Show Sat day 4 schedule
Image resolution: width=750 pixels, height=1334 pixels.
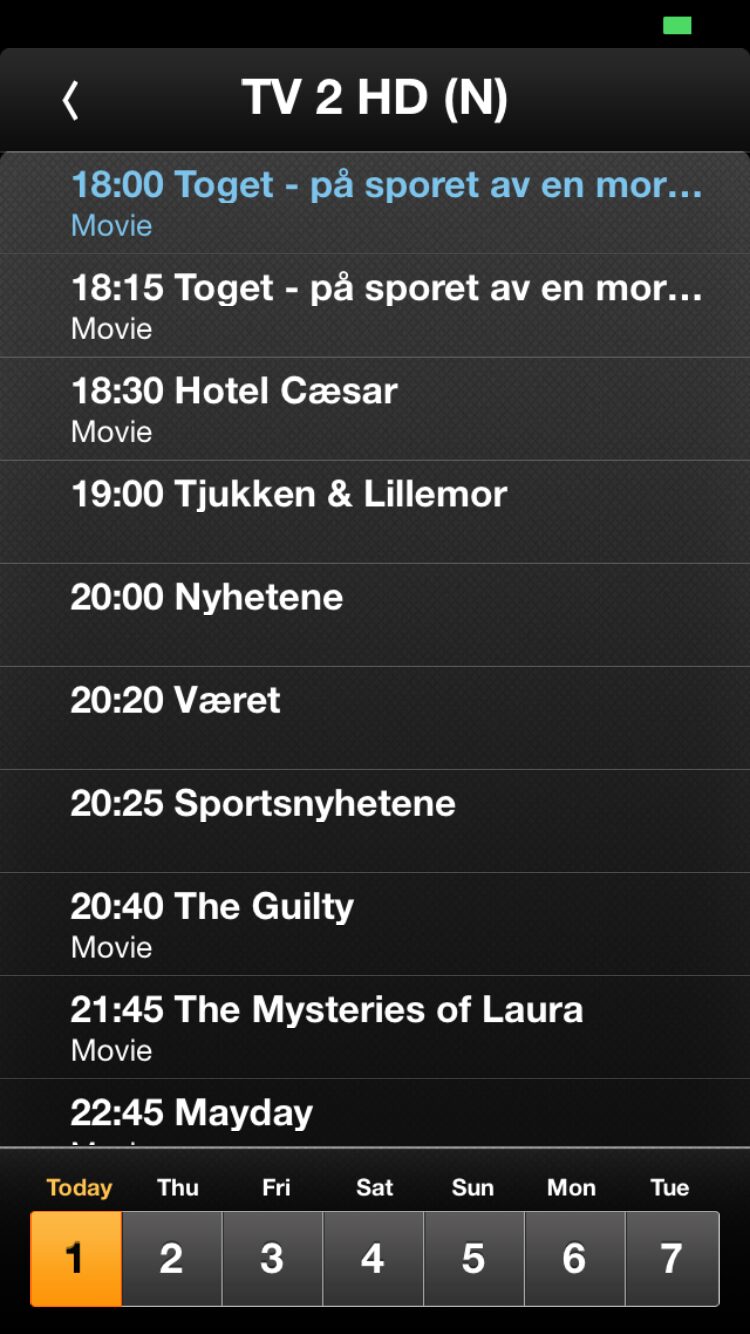[374, 1258]
